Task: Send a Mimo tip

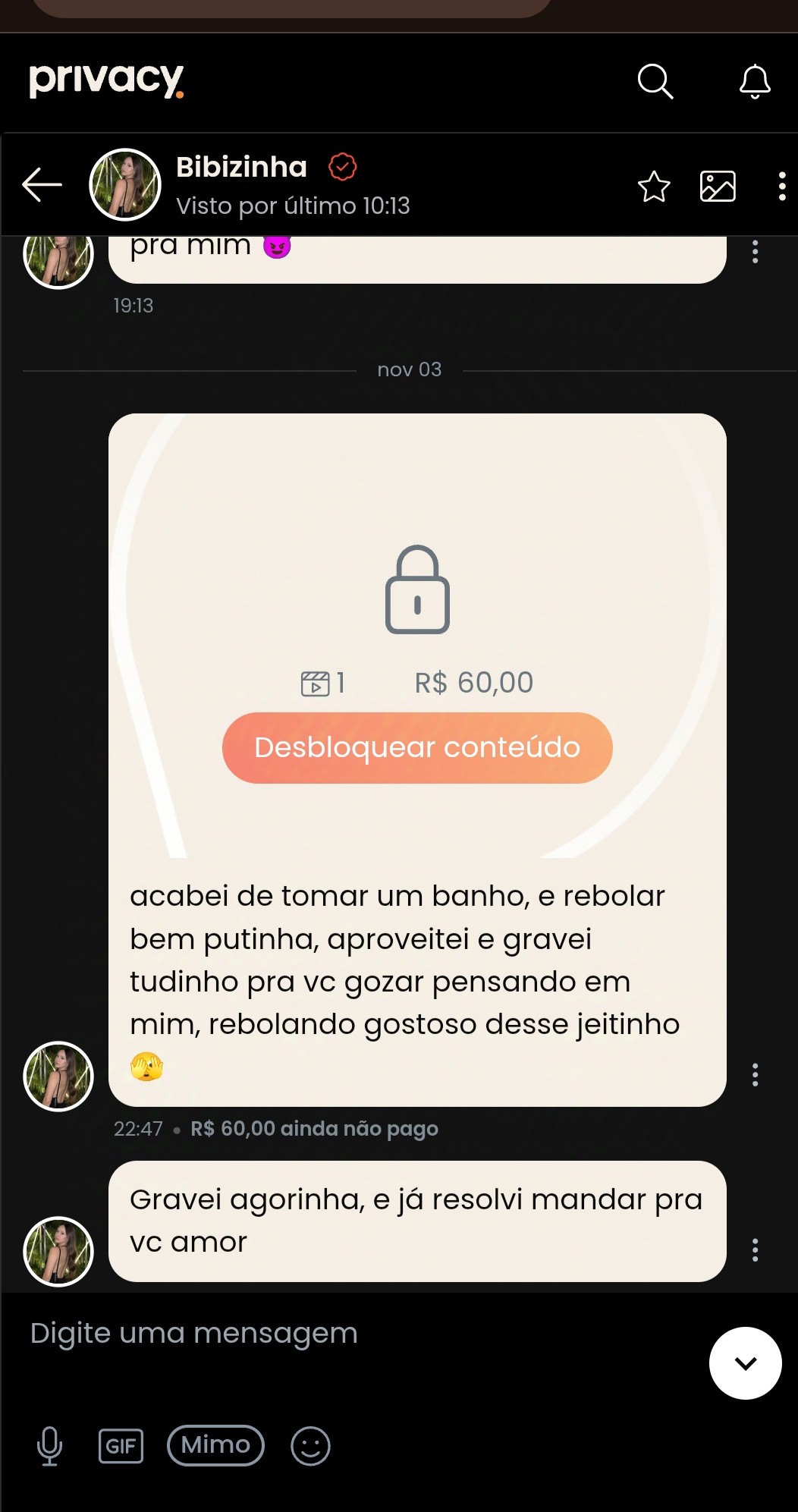Action: [215, 1446]
